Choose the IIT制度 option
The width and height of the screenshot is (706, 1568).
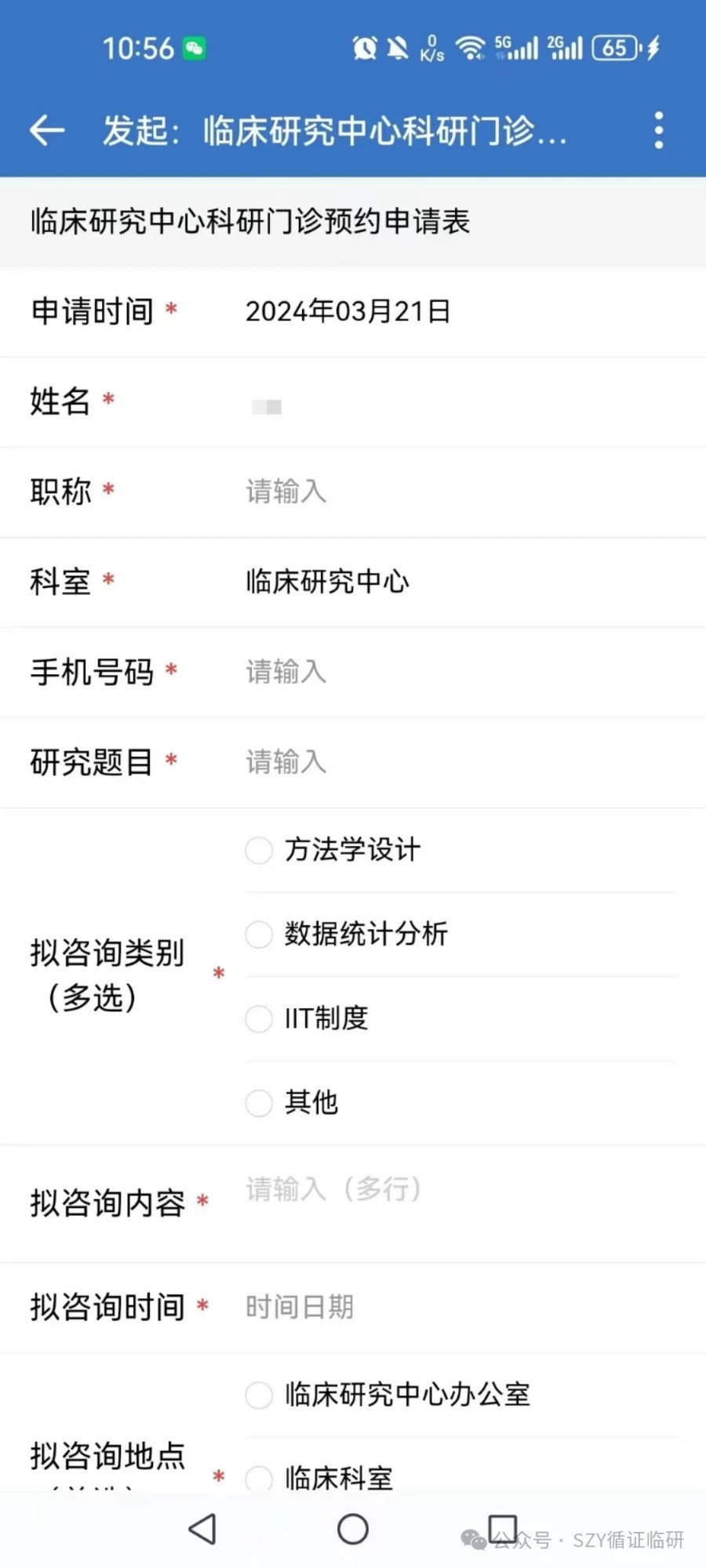pyautogui.click(x=259, y=1018)
